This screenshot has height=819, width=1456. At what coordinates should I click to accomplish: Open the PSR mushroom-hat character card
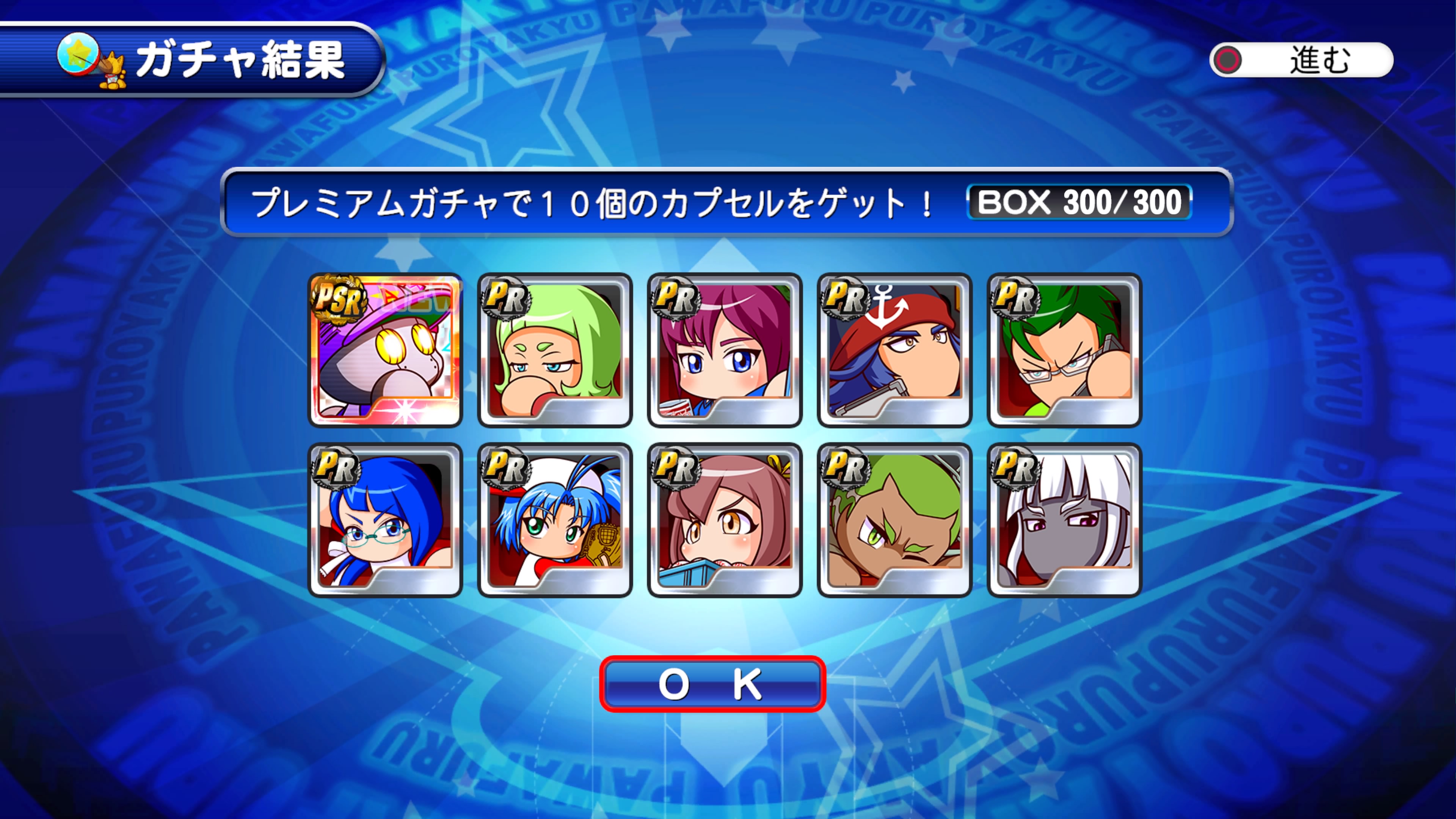click(x=386, y=350)
